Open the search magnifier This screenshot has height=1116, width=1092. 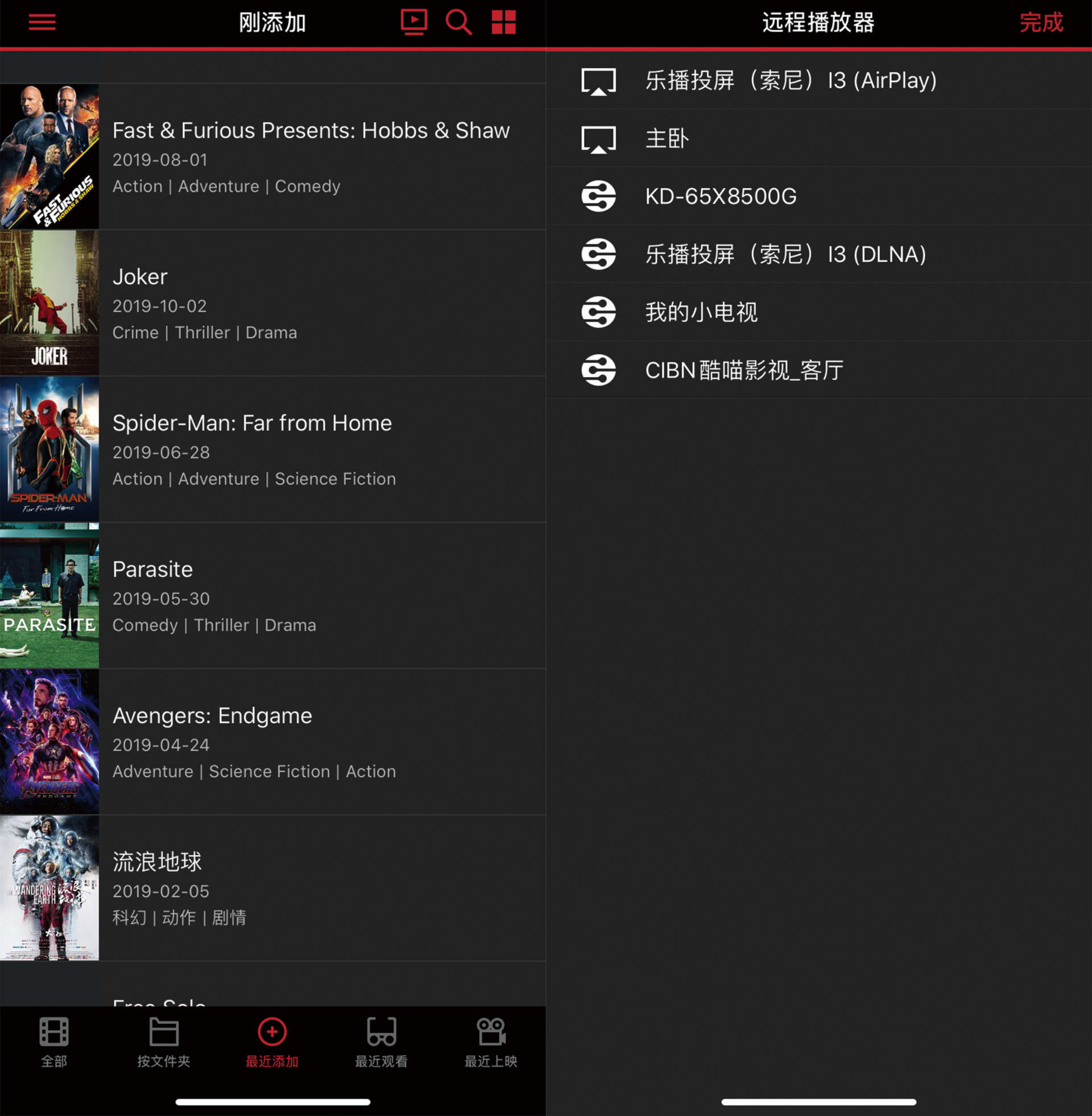458,22
